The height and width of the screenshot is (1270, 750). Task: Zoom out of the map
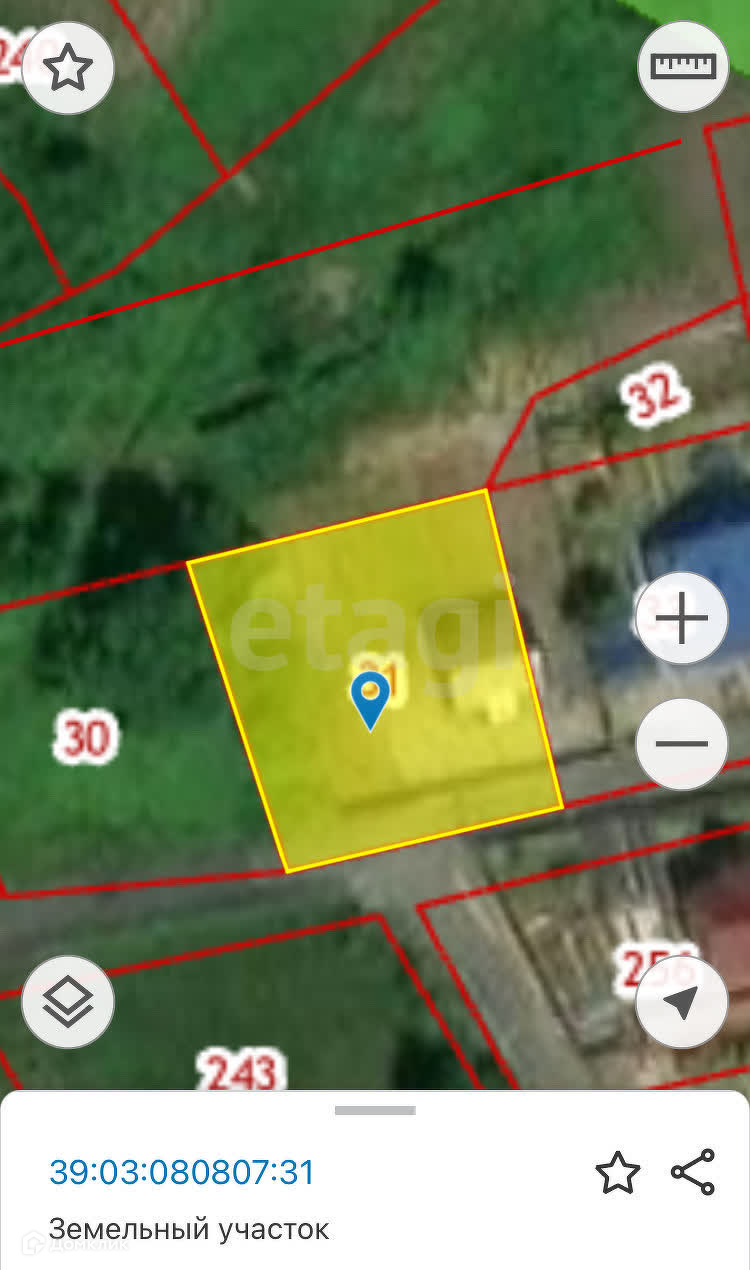click(x=682, y=744)
